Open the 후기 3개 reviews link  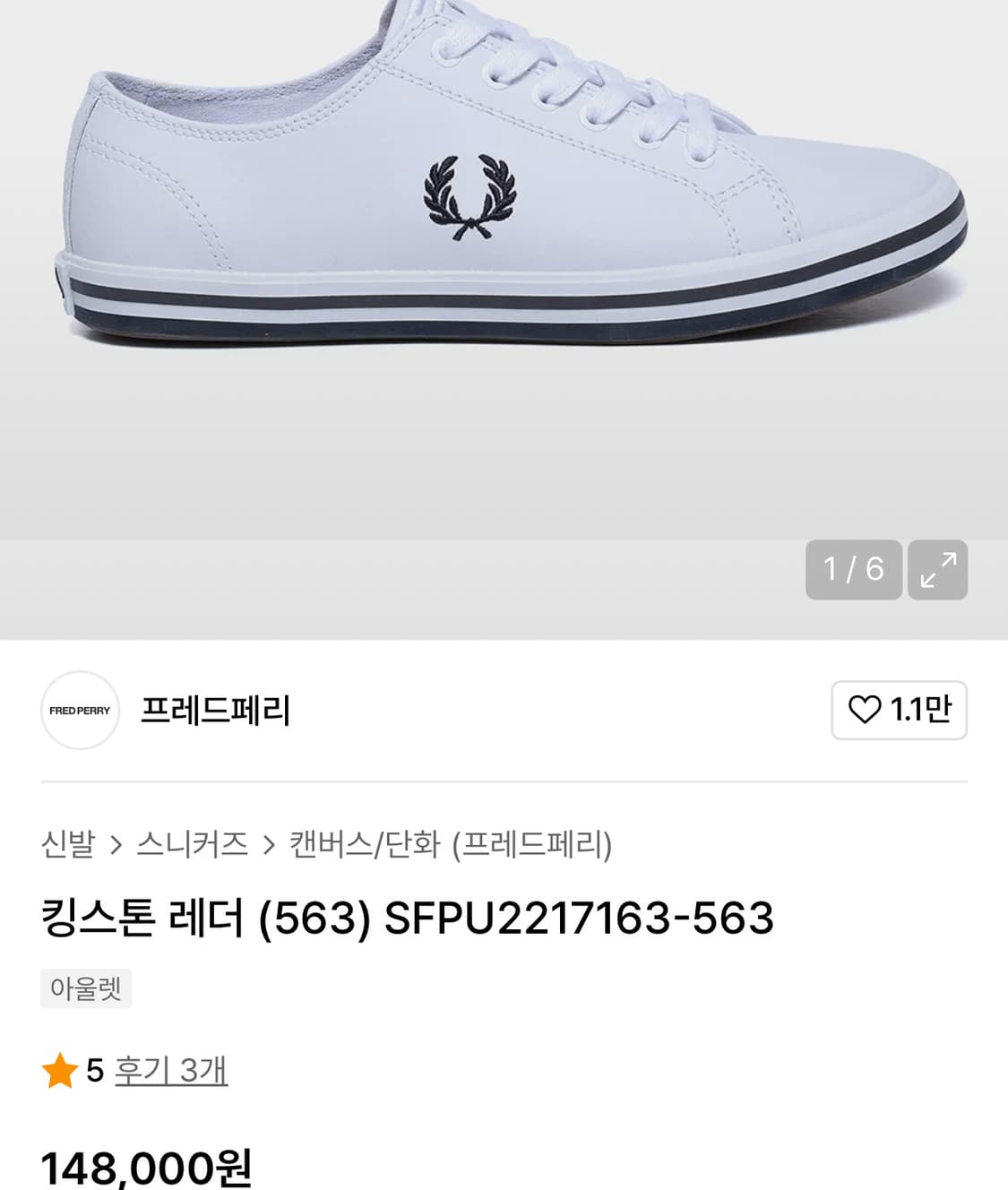coord(169,1069)
